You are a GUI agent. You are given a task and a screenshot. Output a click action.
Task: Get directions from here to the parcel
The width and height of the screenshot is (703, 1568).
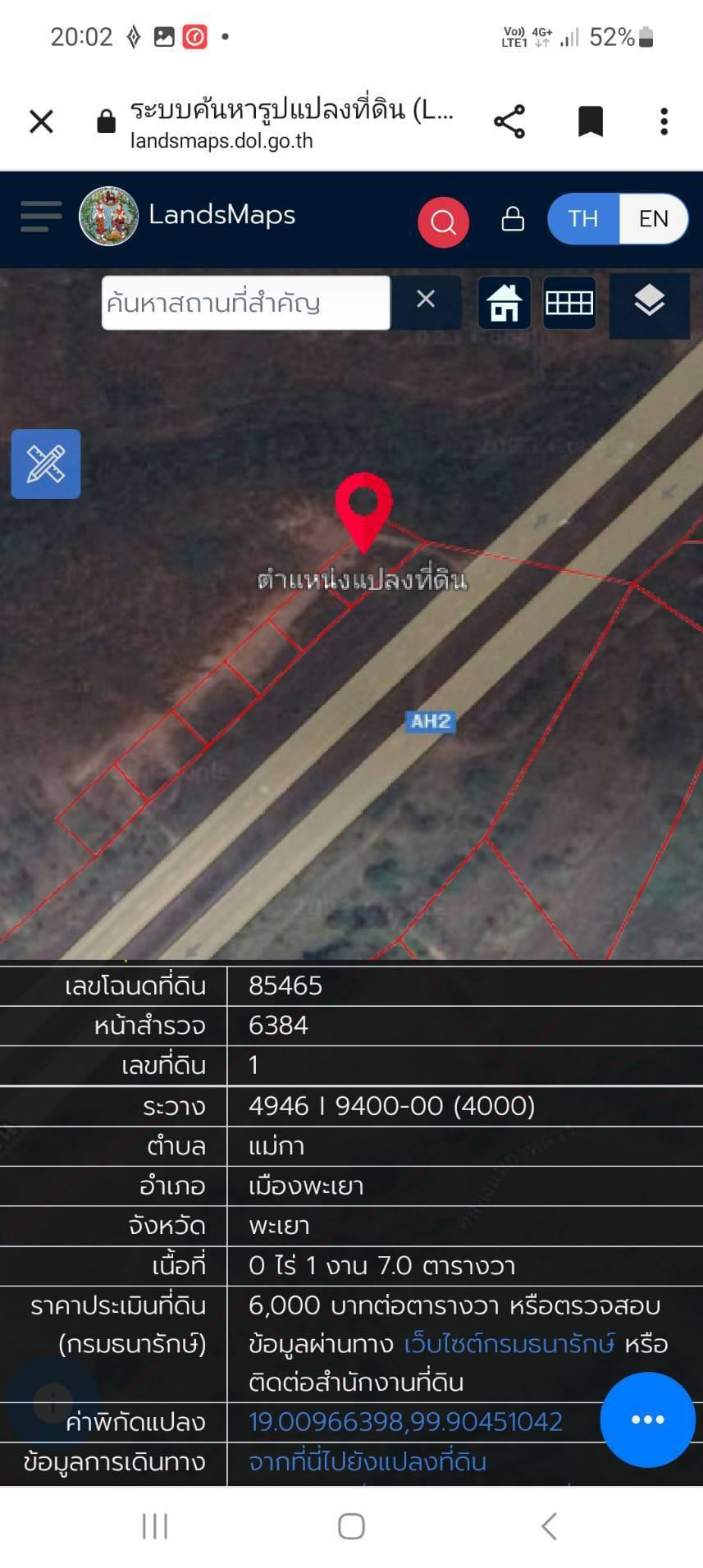tap(367, 1461)
